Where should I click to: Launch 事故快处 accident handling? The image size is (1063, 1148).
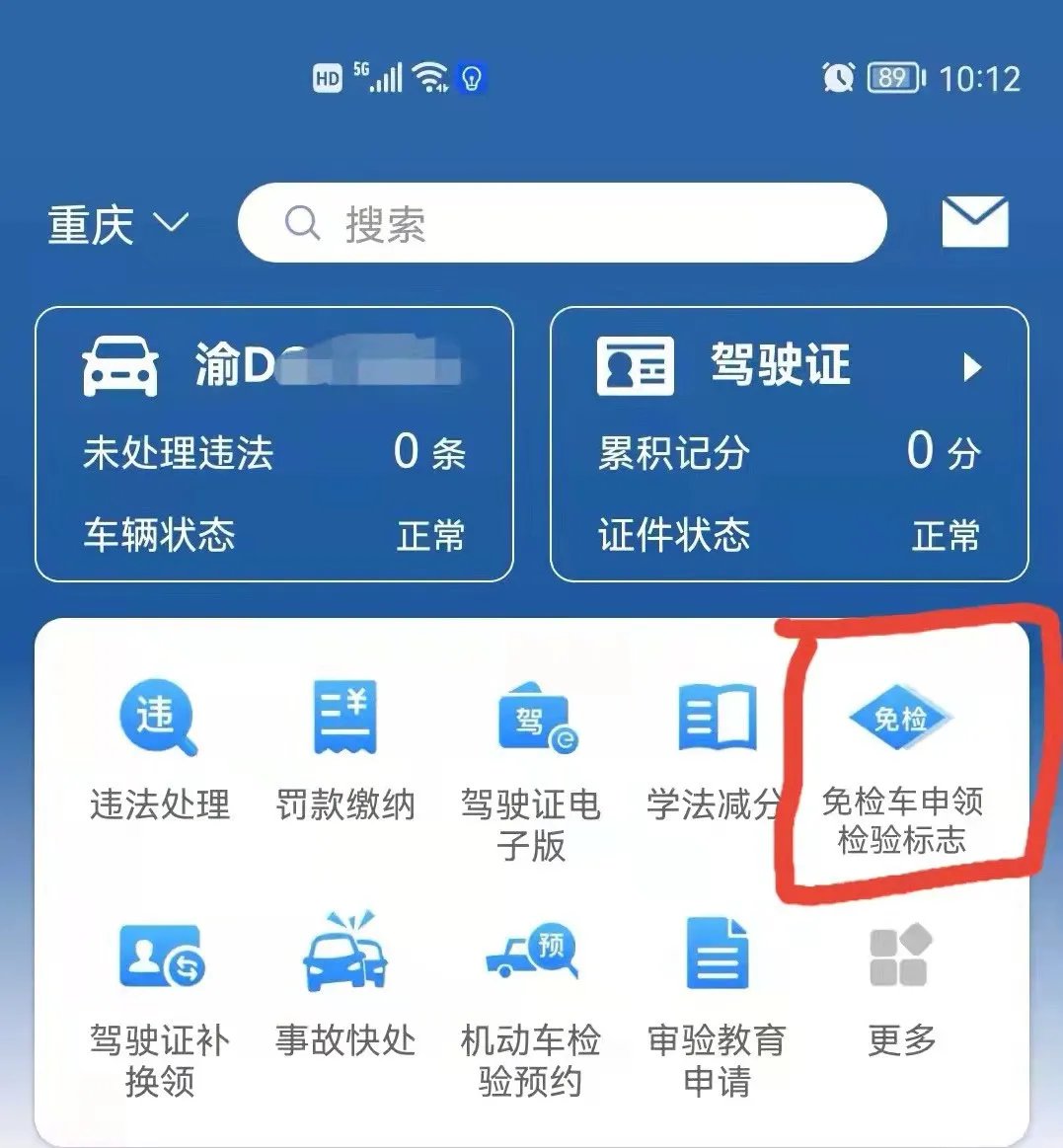pyautogui.click(x=344, y=987)
